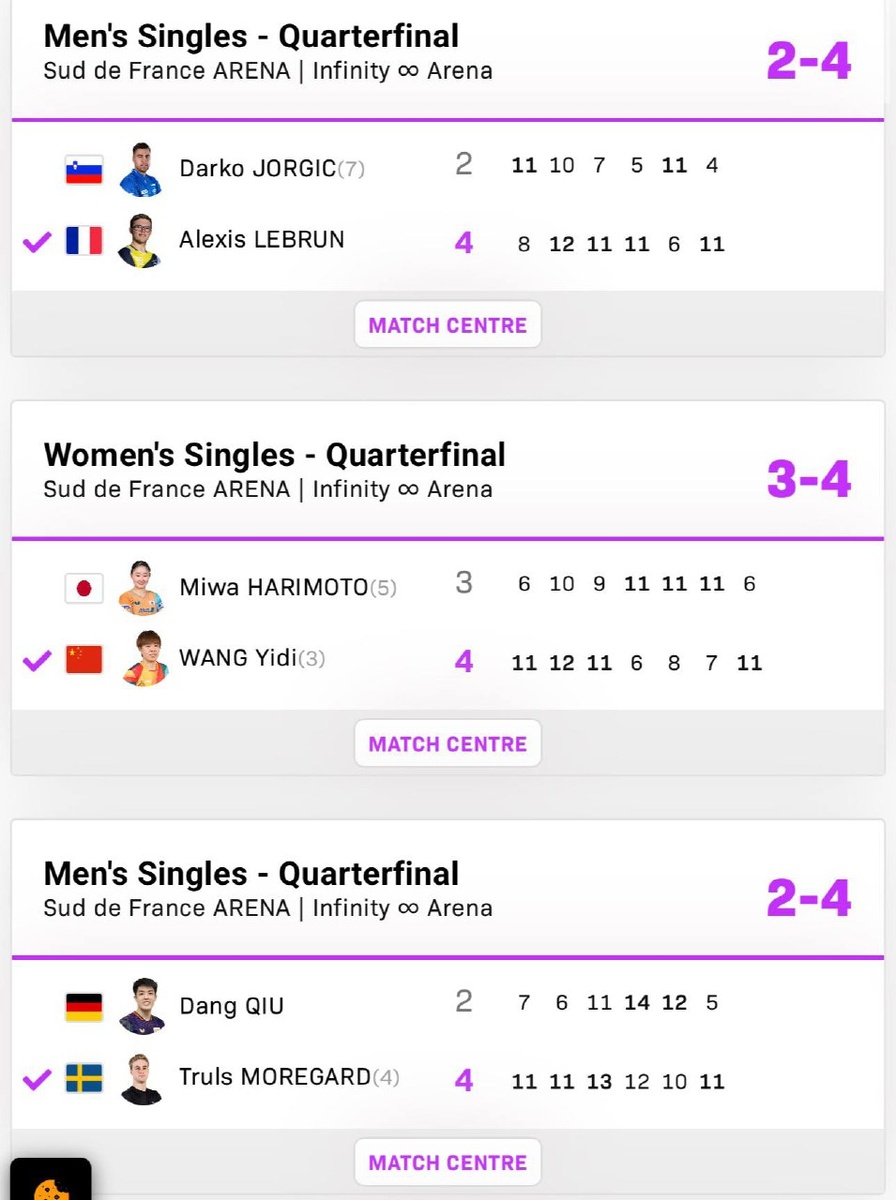
Task: Open Match Centre for Jorgic vs Lebrun
Action: (x=447, y=325)
